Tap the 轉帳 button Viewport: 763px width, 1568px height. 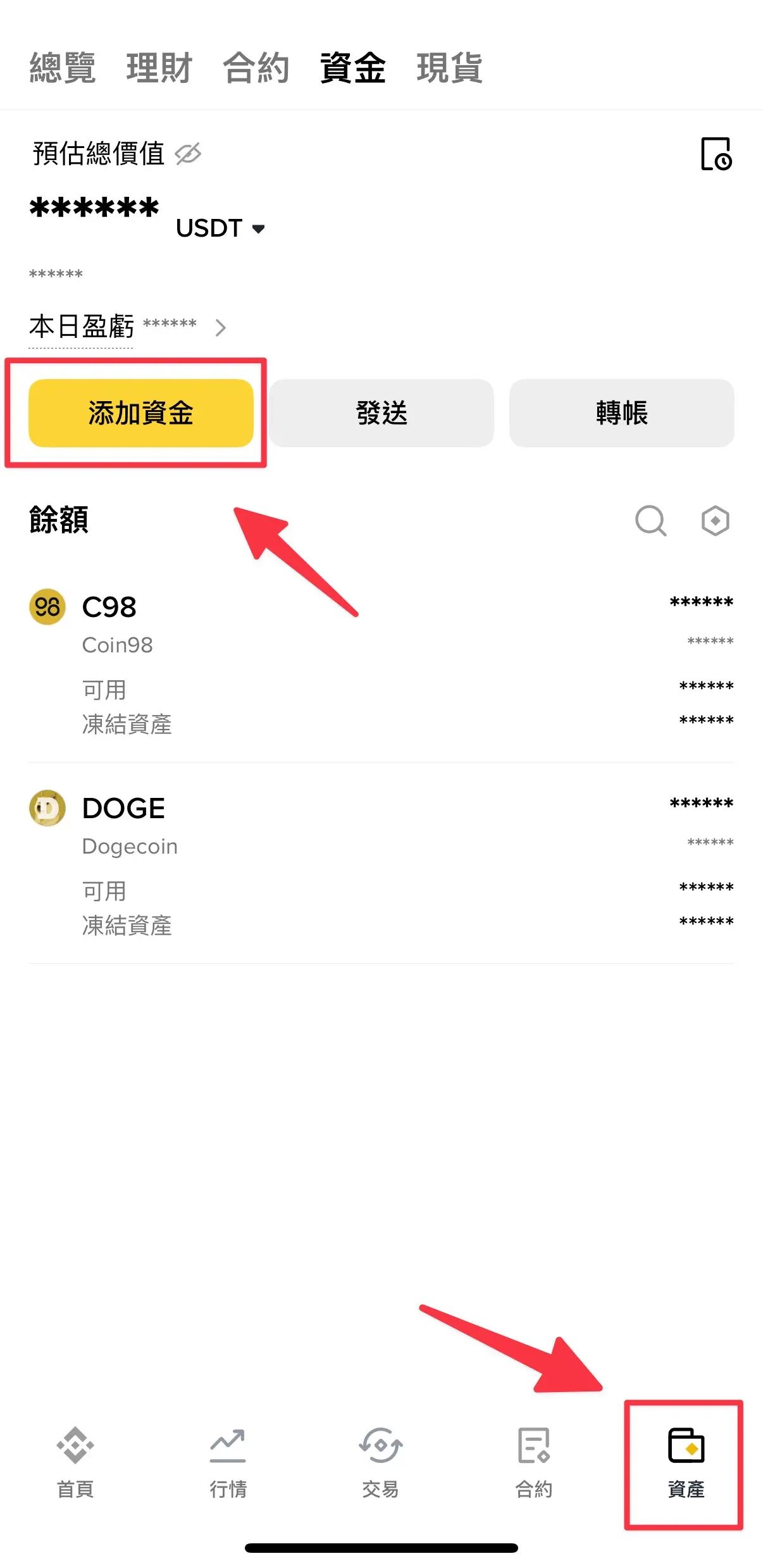coord(621,413)
